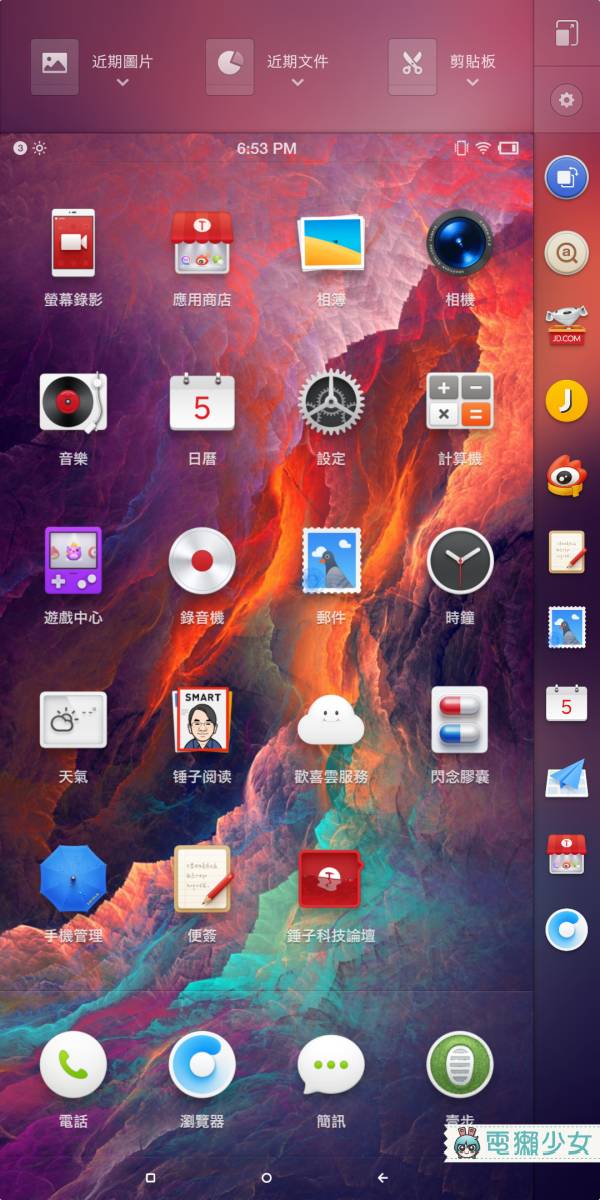
Task: Launch the 瀏覽器 browser from the dock
Action: [202, 1065]
